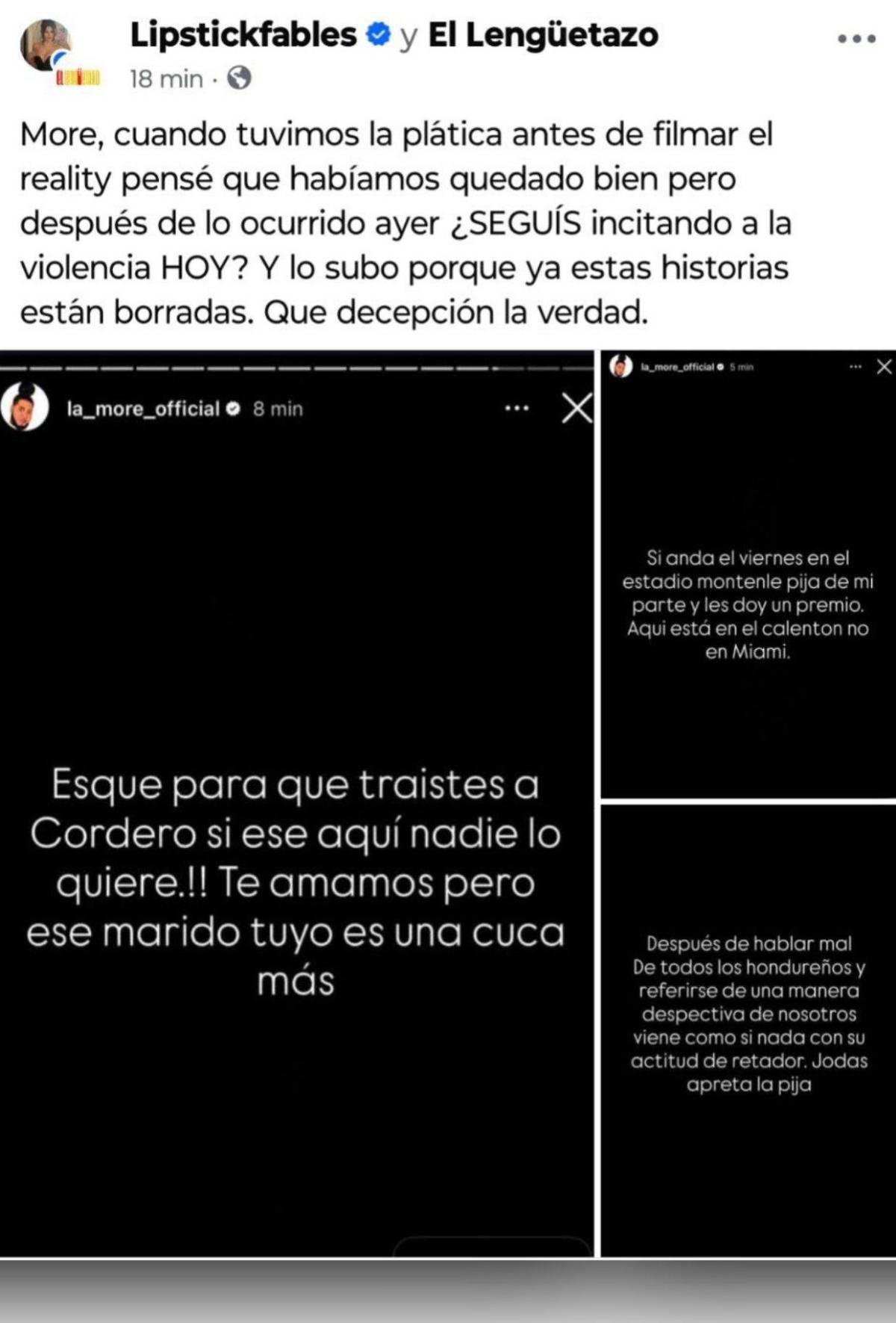The image size is (896, 1323).
Task: Open the three-dot menu in the top-right story
Action: tap(856, 365)
